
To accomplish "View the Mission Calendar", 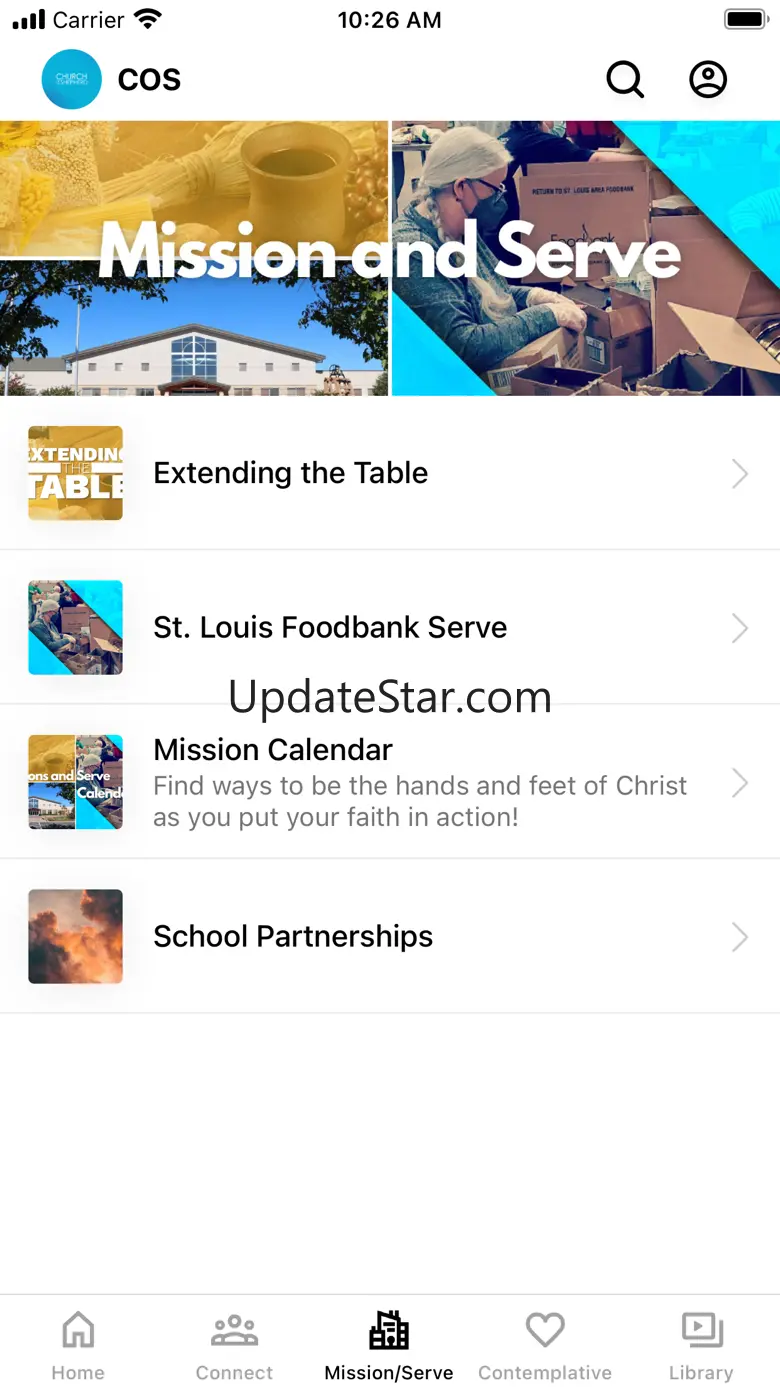I will (x=390, y=782).
